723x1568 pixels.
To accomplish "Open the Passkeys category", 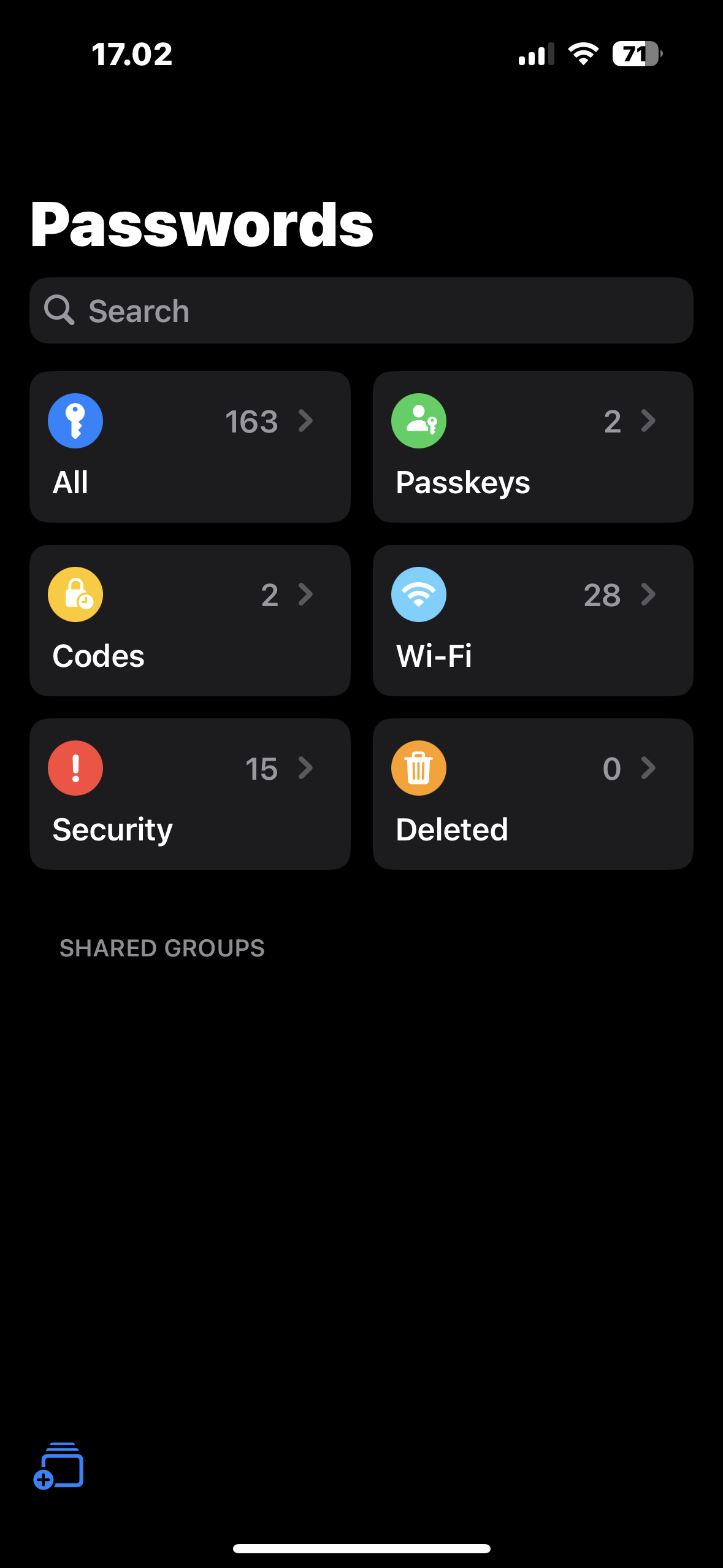I will (532, 447).
